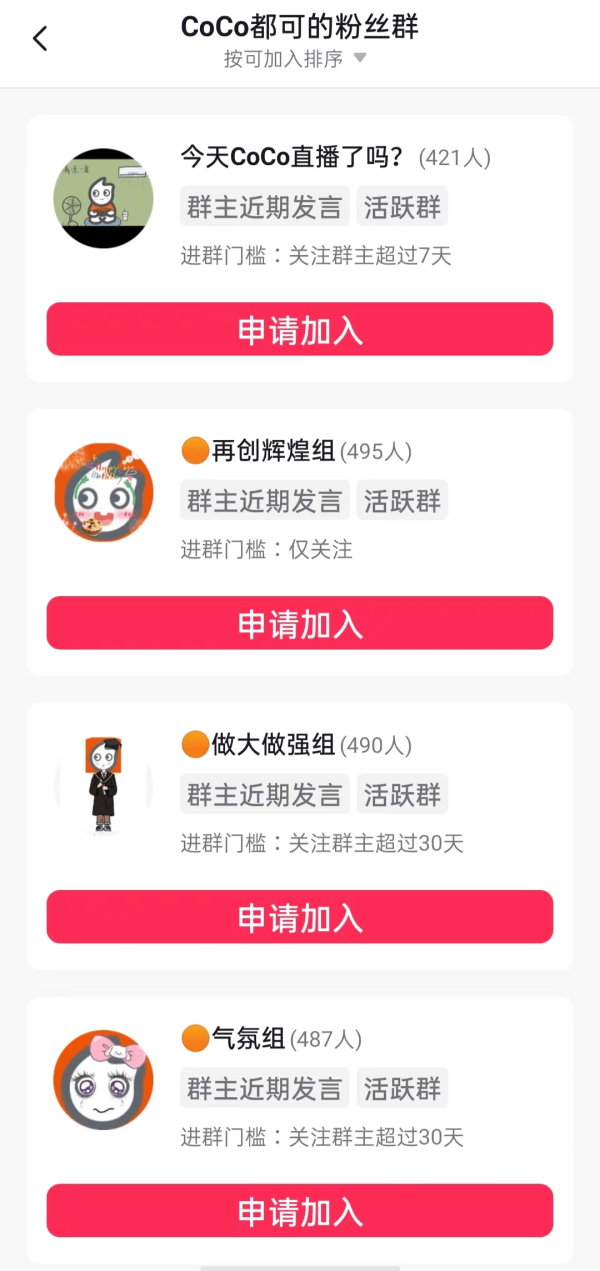600x1271 pixels.
Task: View the 做大做强组 group avatar
Action: pyautogui.click(x=103, y=786)
